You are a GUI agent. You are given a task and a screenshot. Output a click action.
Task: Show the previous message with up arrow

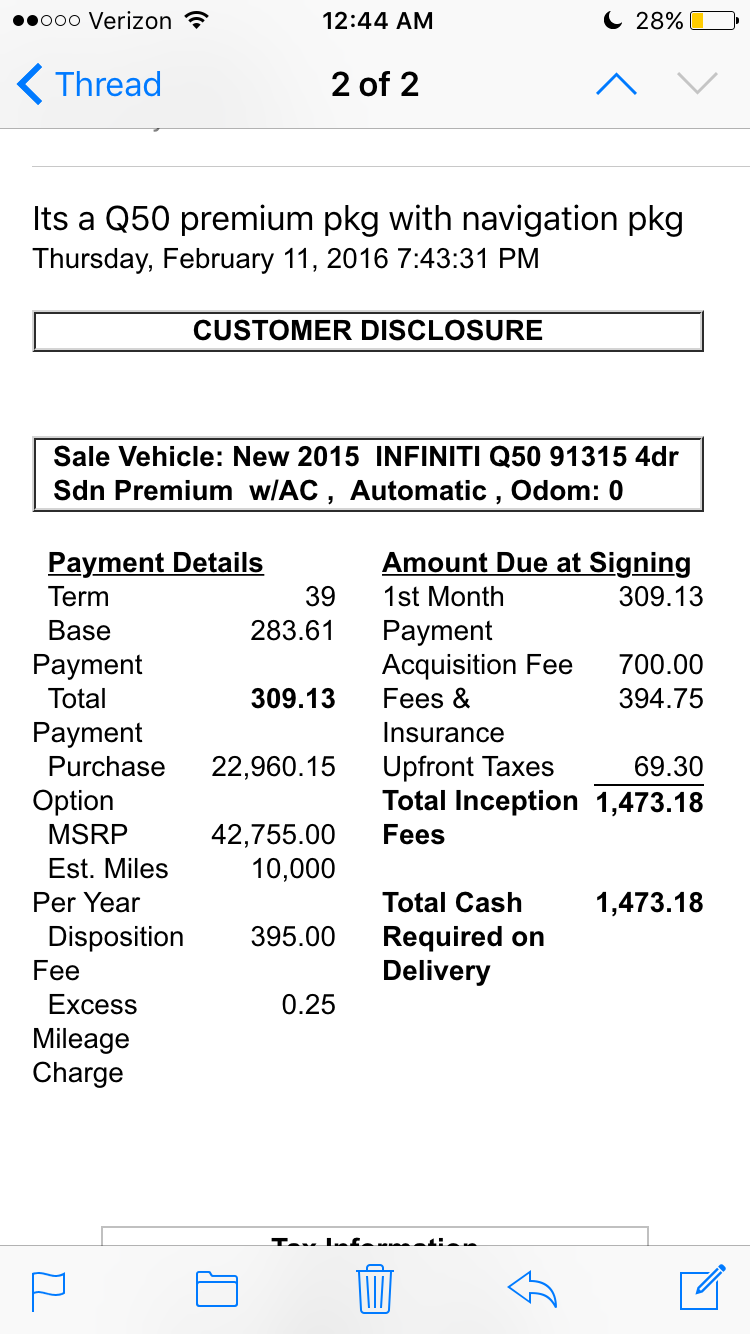616,85
